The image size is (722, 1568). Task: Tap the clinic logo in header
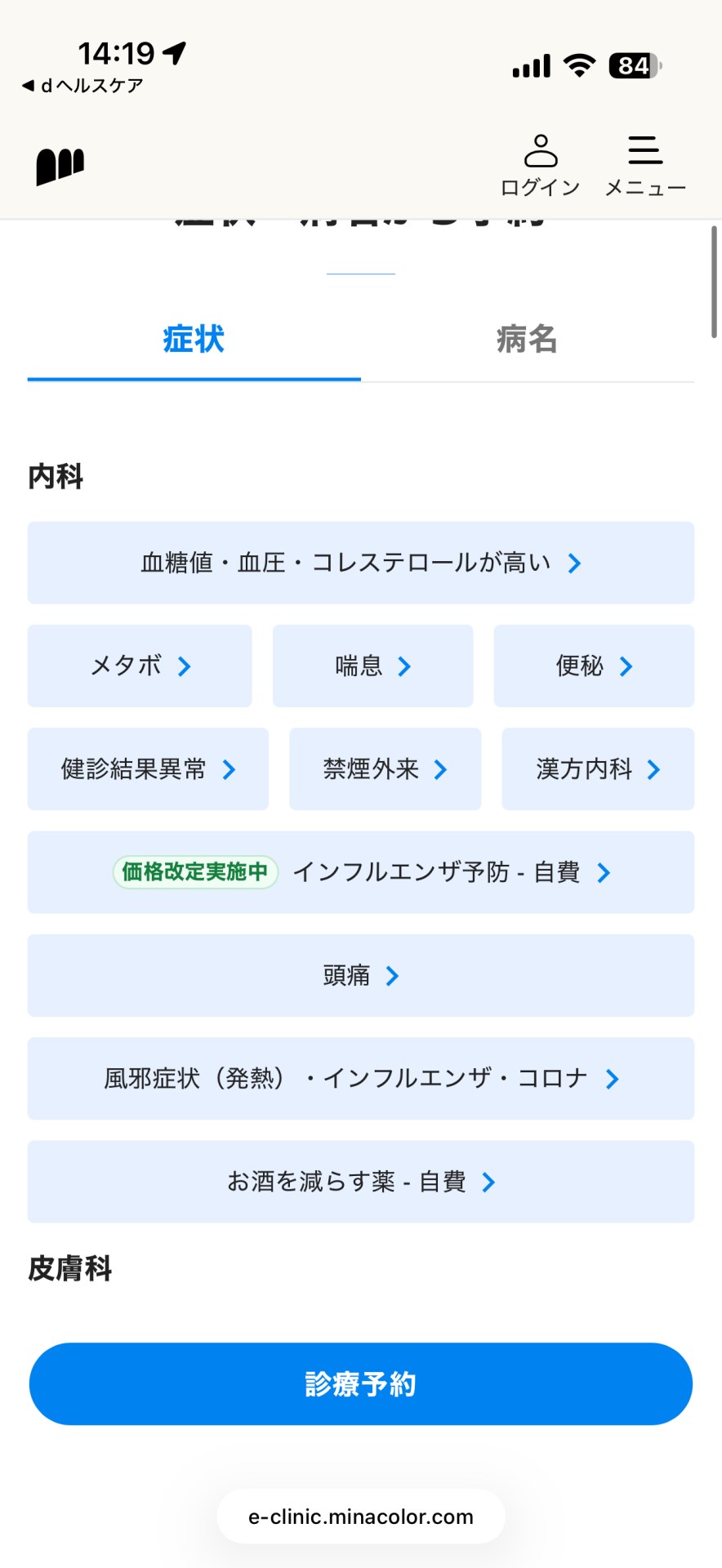click(x=60, y=167)
